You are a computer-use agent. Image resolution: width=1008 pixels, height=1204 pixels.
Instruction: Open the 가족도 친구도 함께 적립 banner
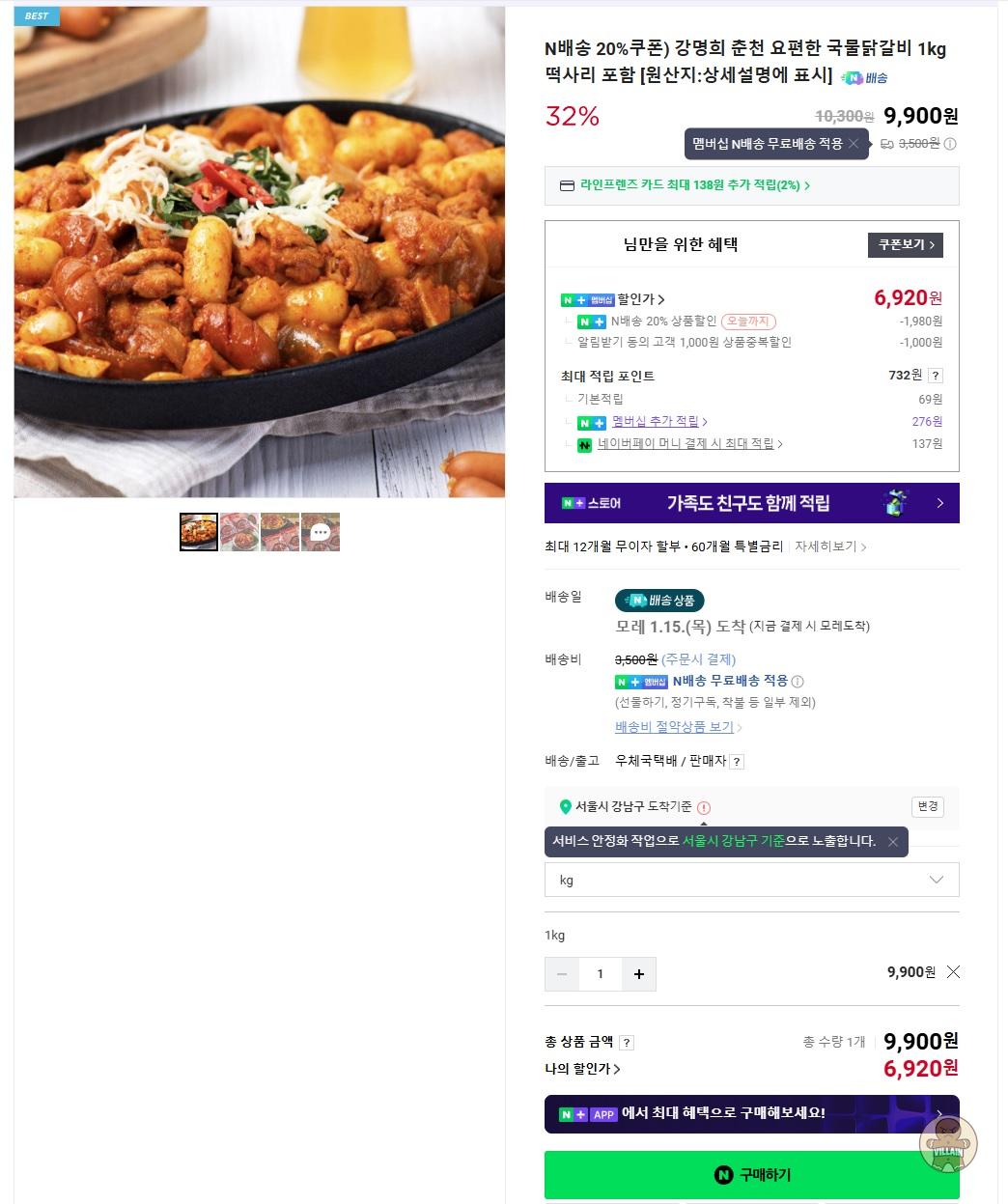pyautogui.click(x=751, y=503)
